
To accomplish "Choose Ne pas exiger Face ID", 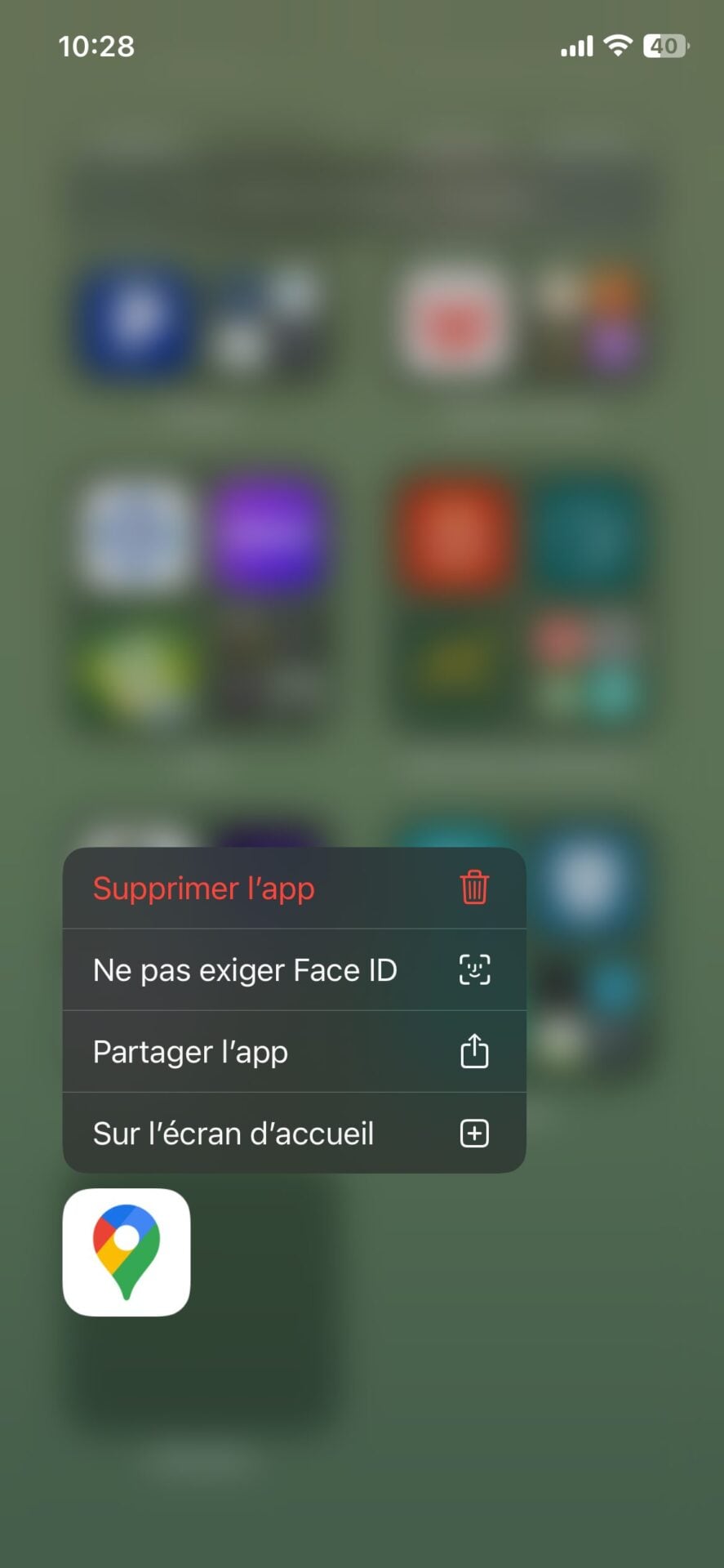I will click(x=292, y=970).
